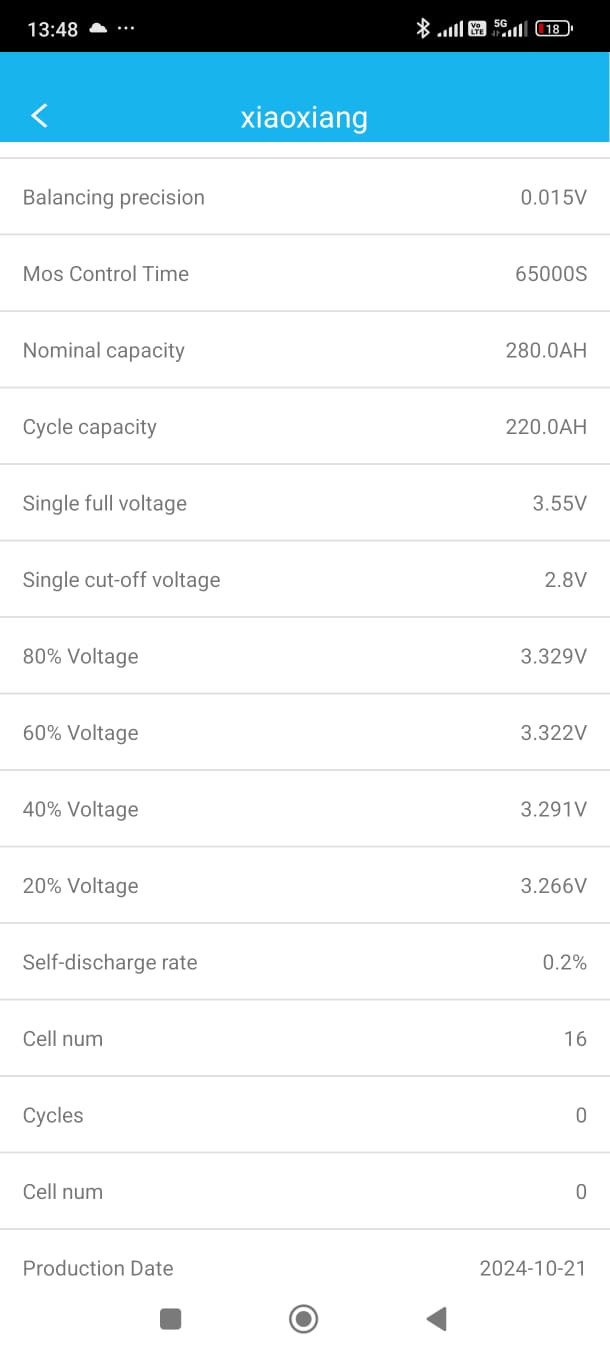The image size is (610, 1356).
Task: Select the Cycle capacity row
Action: [305, 427]
